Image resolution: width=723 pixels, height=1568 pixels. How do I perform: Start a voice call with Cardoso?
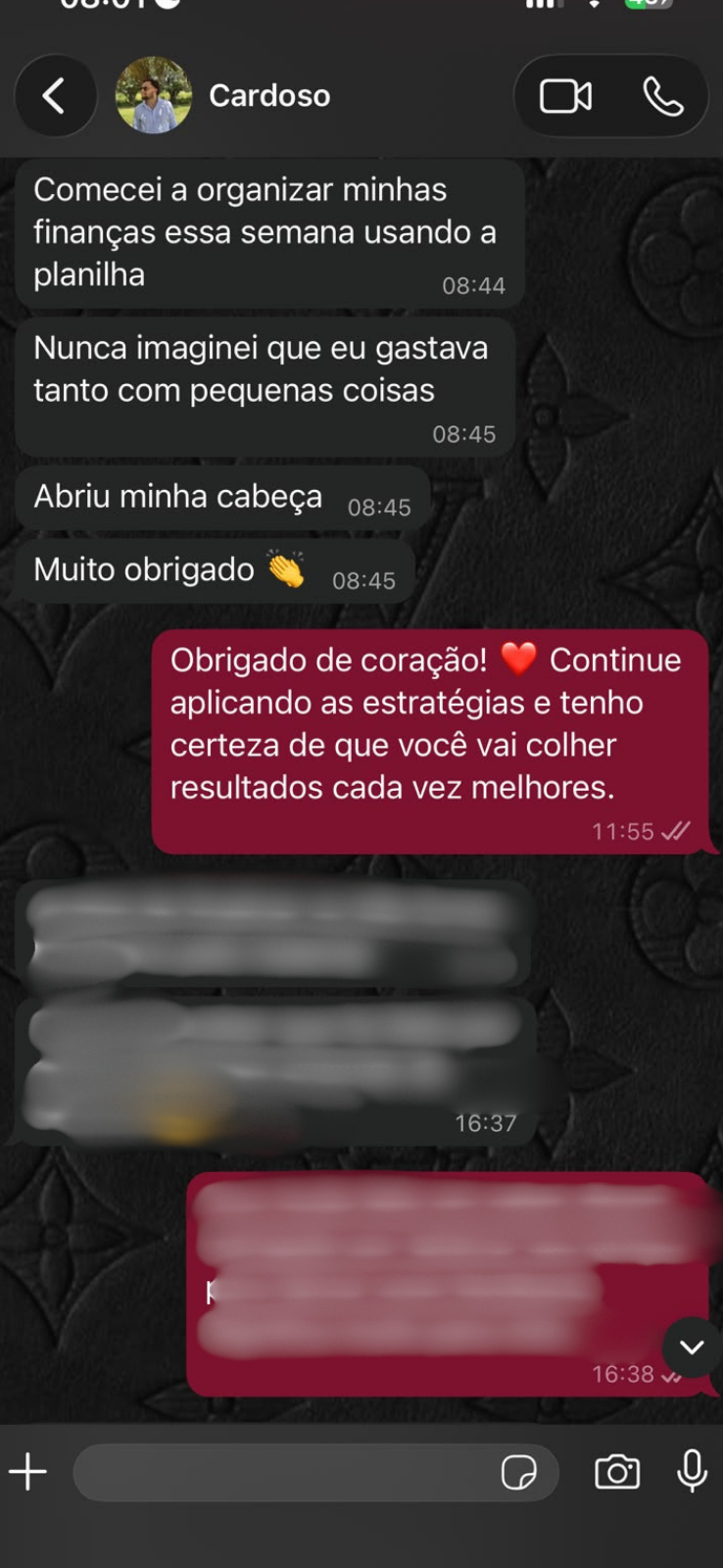[x=662, y=96]
